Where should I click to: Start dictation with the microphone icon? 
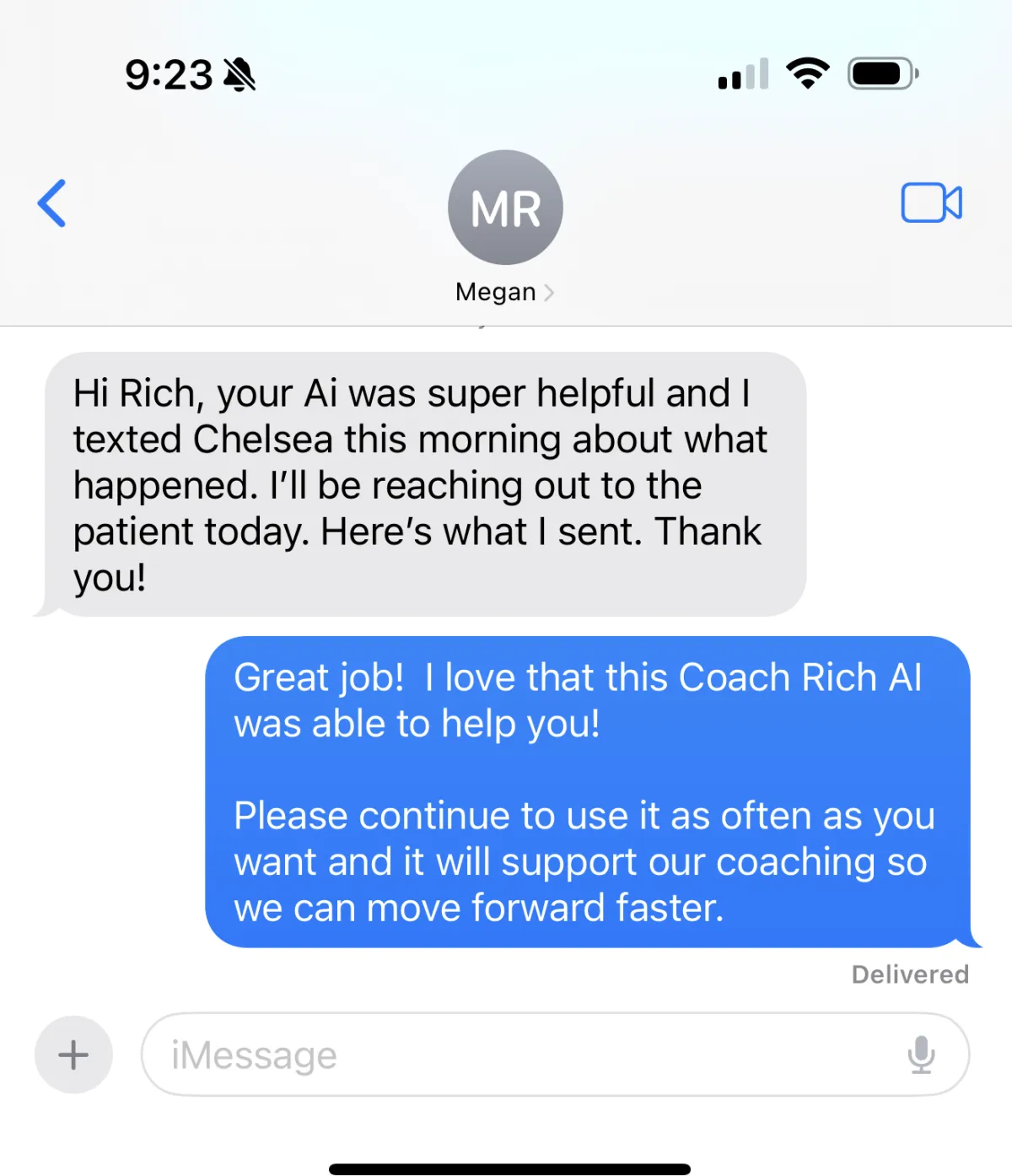click(x=921, y=1055)
